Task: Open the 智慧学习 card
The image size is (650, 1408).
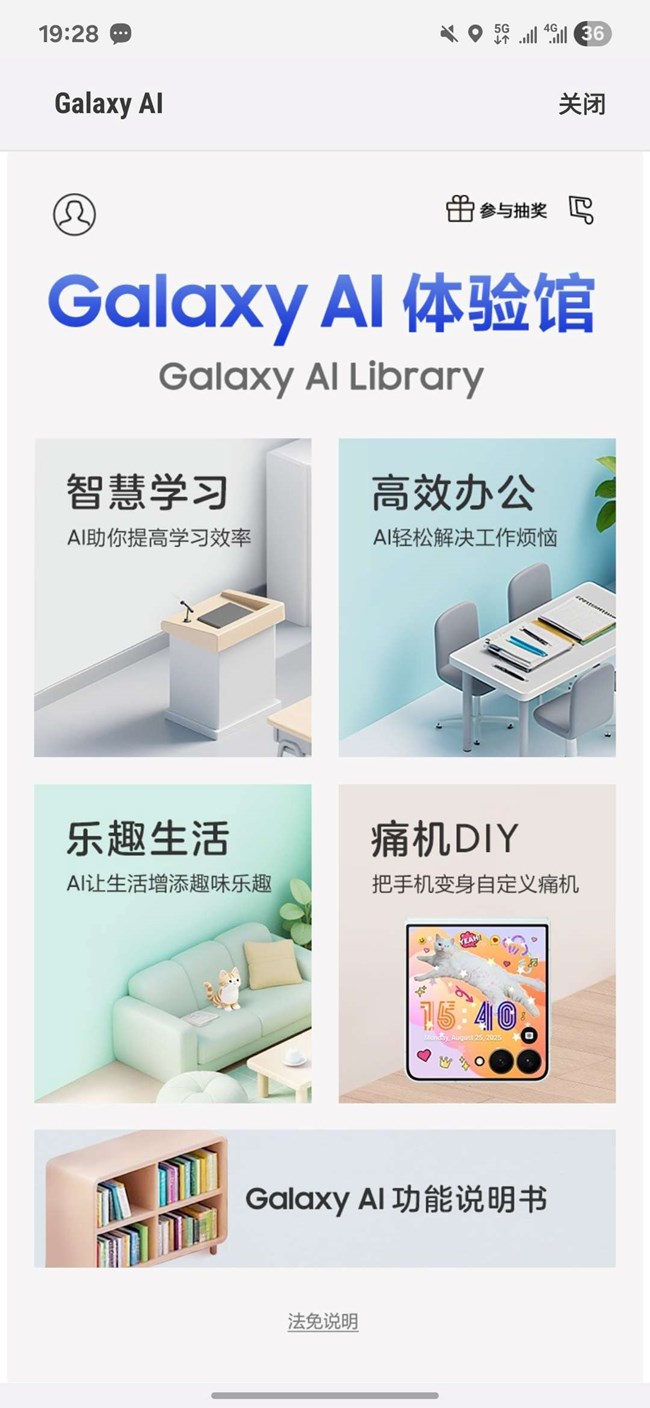Action: tap(173, 597)
